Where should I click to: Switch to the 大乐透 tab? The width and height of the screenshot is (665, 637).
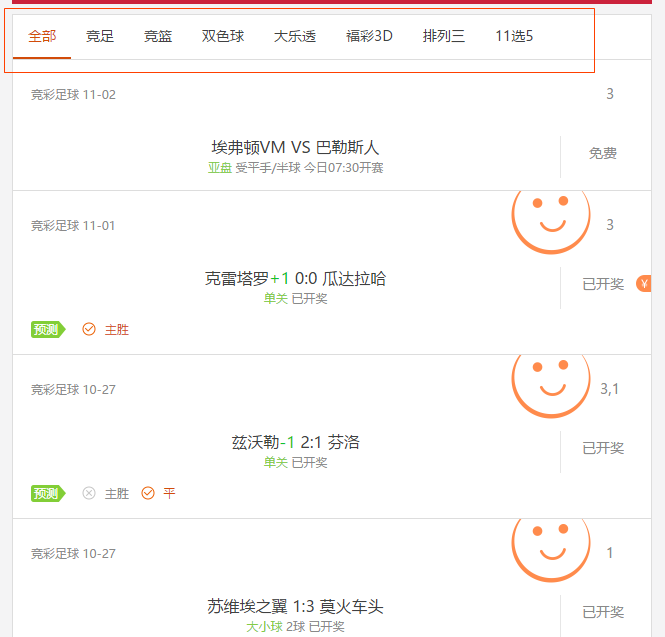click(295, 36)
